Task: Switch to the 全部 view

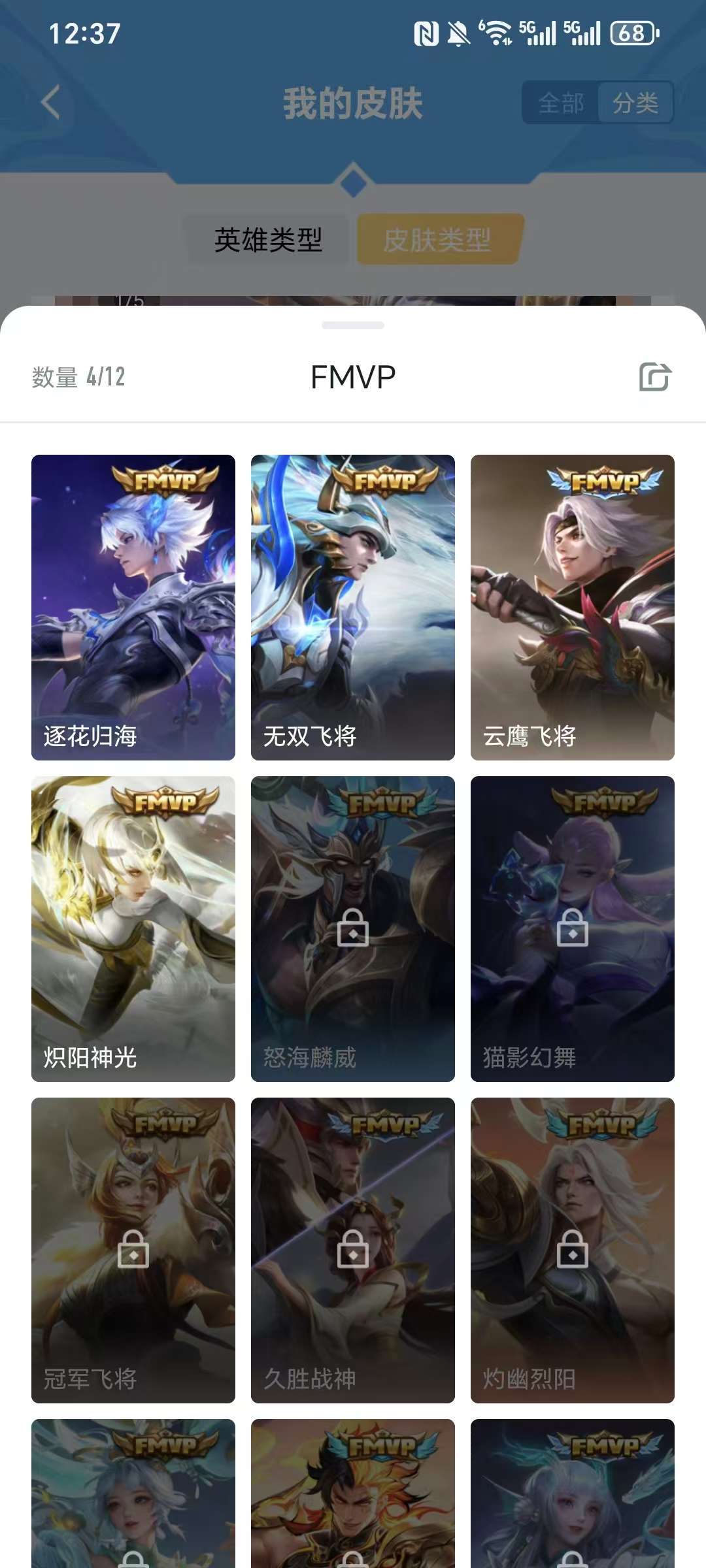Action: (x=561, y=103)
